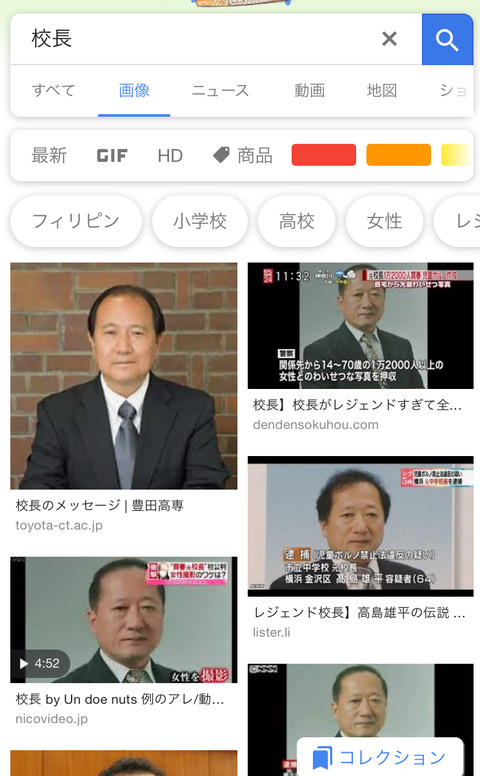Tap the search box containing 校長

pos(191,39)
